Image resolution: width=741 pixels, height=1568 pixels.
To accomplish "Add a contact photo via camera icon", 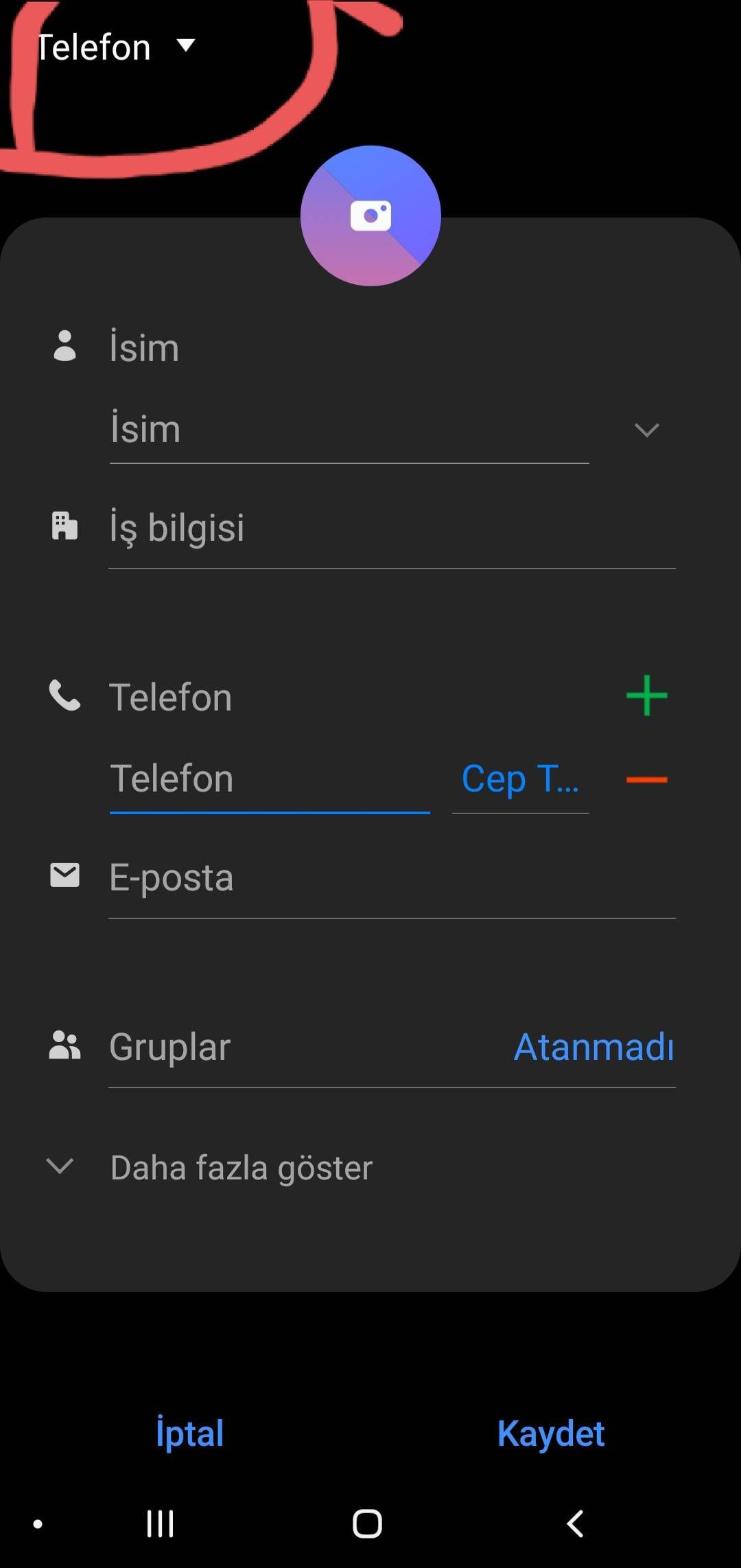I will [x=370, y=216].
